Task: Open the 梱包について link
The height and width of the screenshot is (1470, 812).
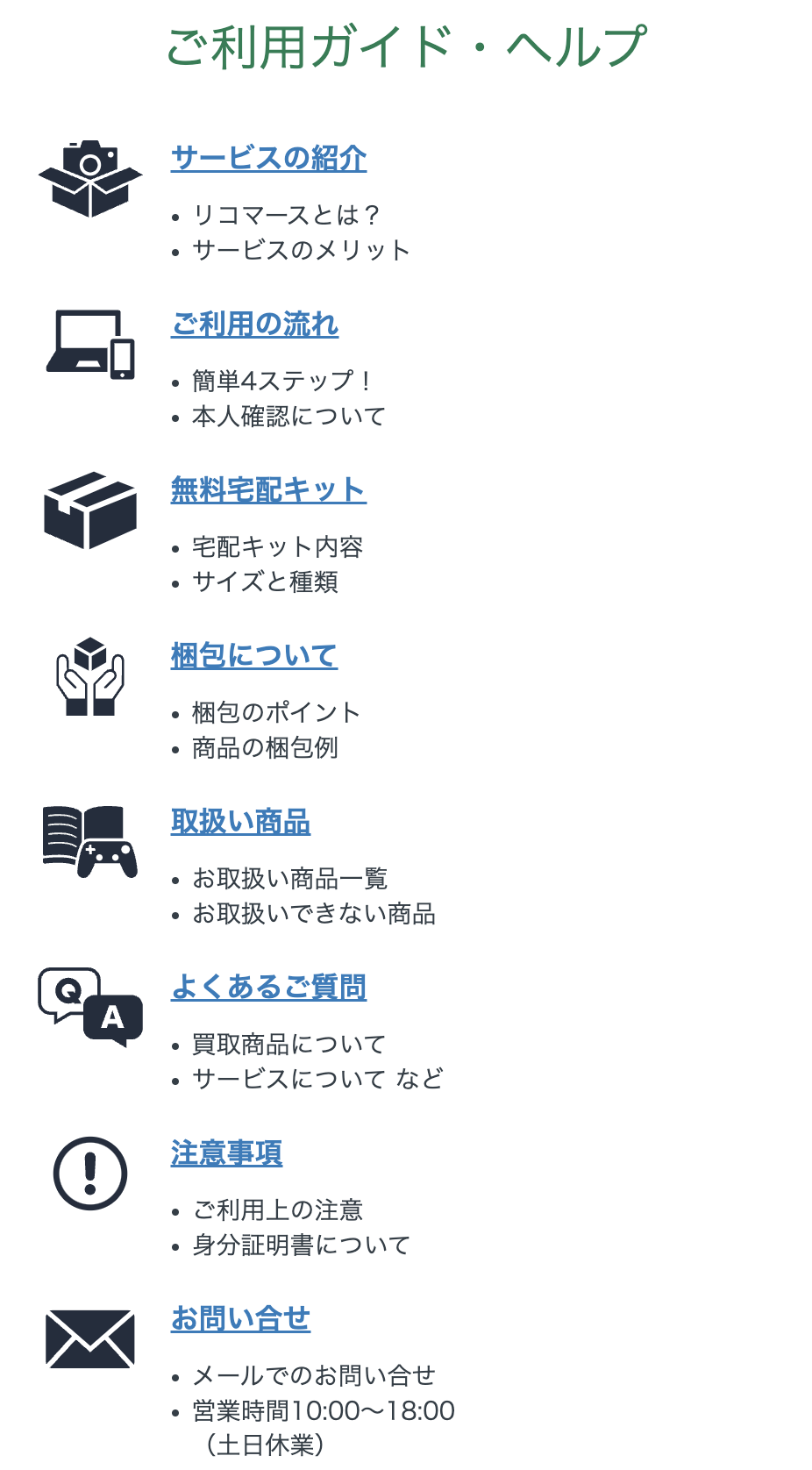Action: tap(253, 655)
